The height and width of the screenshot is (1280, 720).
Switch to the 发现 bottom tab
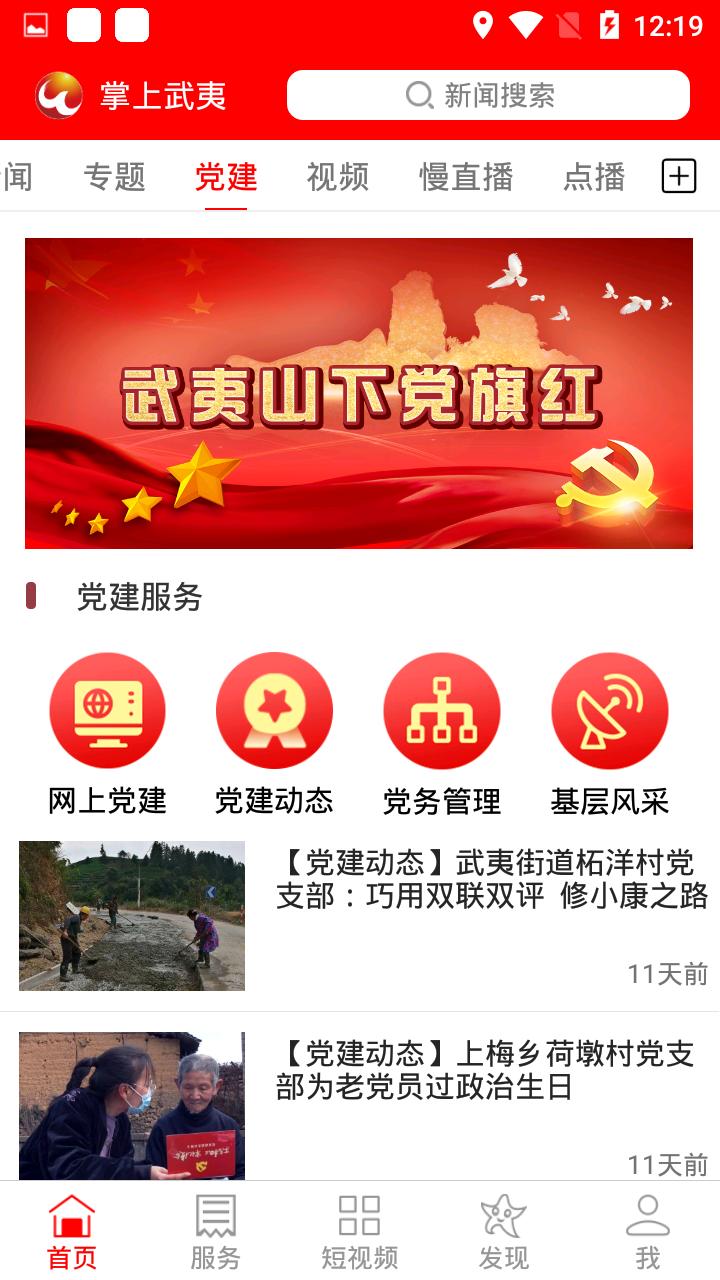point(503,1231)
